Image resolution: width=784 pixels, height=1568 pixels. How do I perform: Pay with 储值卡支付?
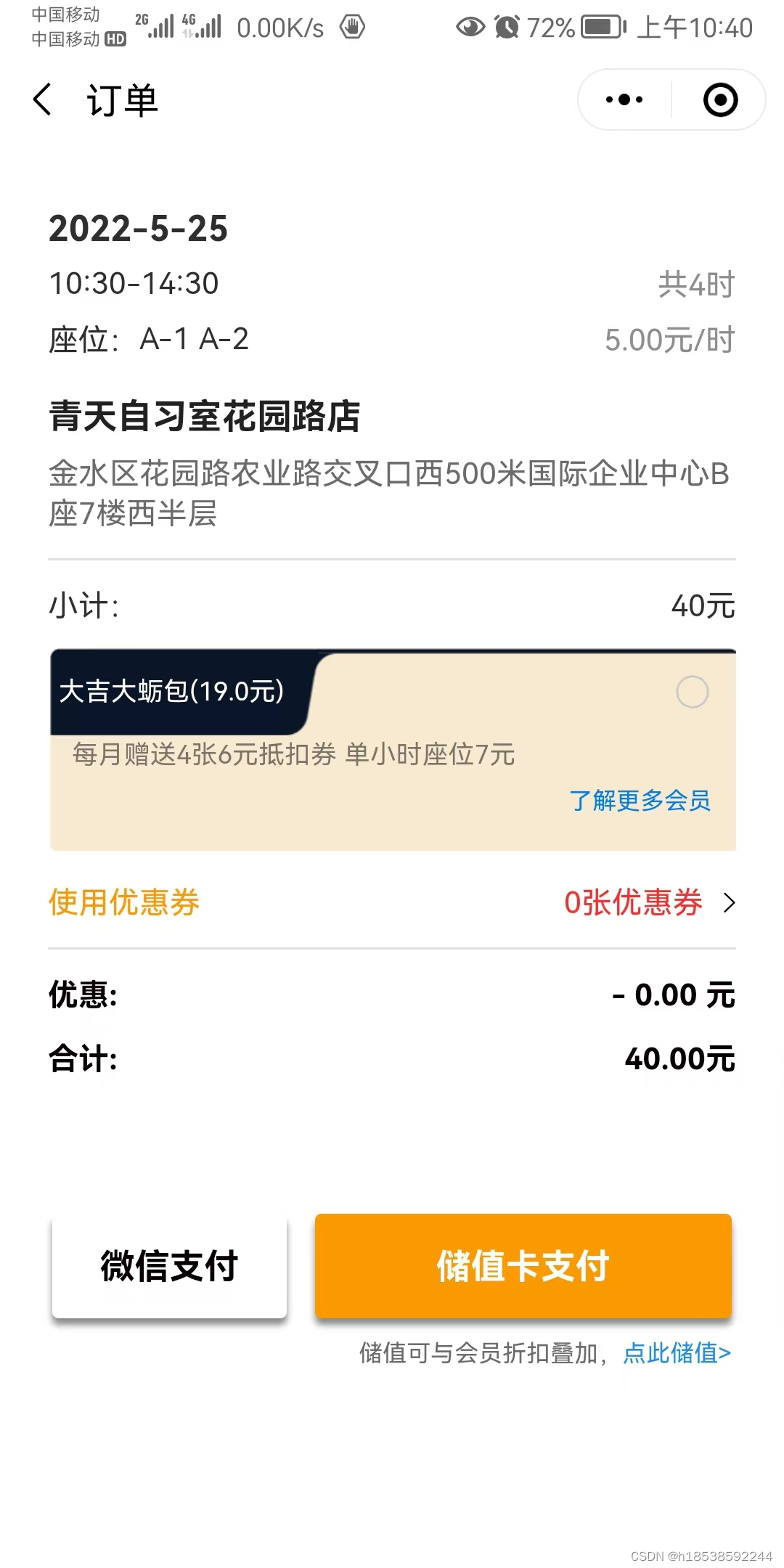[x=523, y=1266]
